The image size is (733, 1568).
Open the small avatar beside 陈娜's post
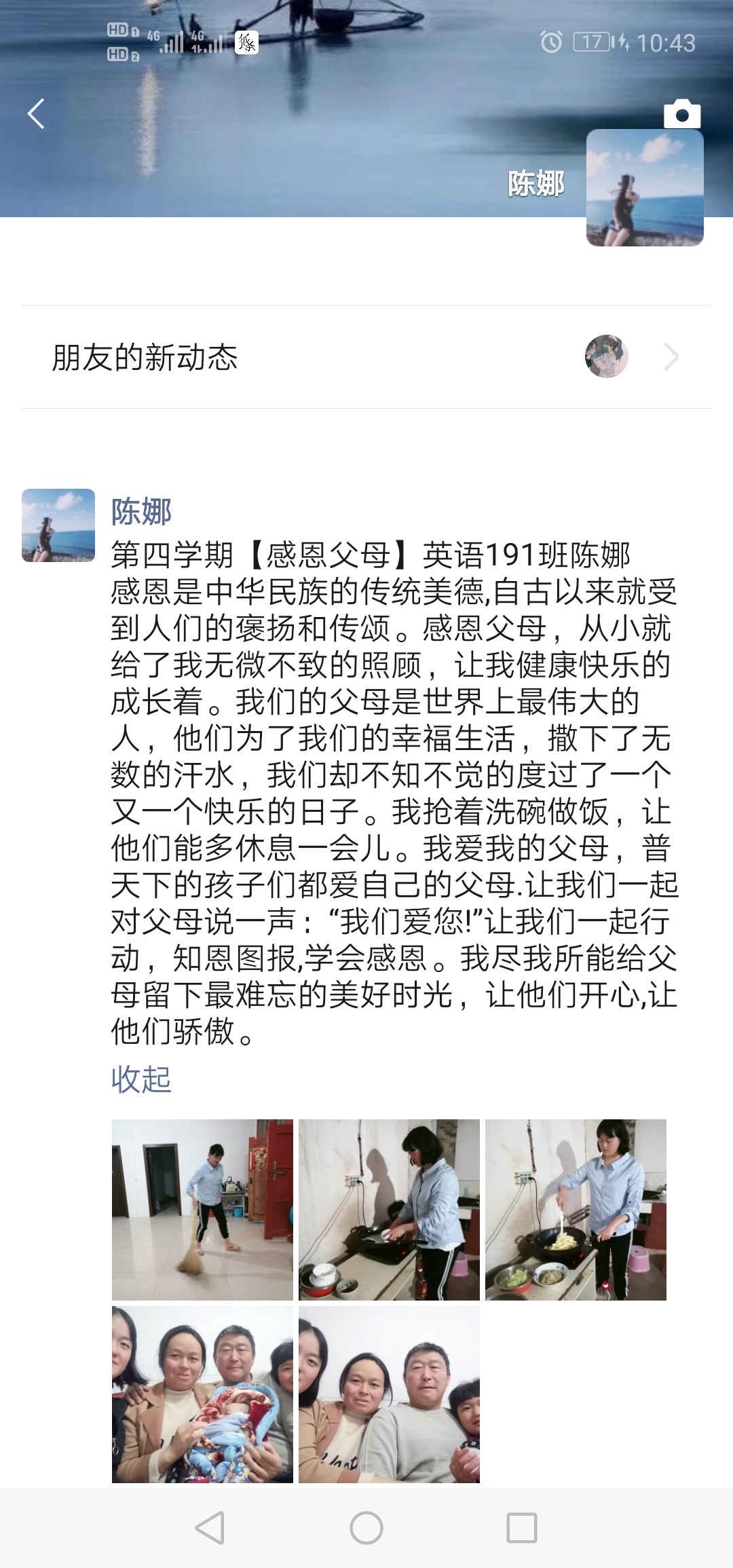58,525
